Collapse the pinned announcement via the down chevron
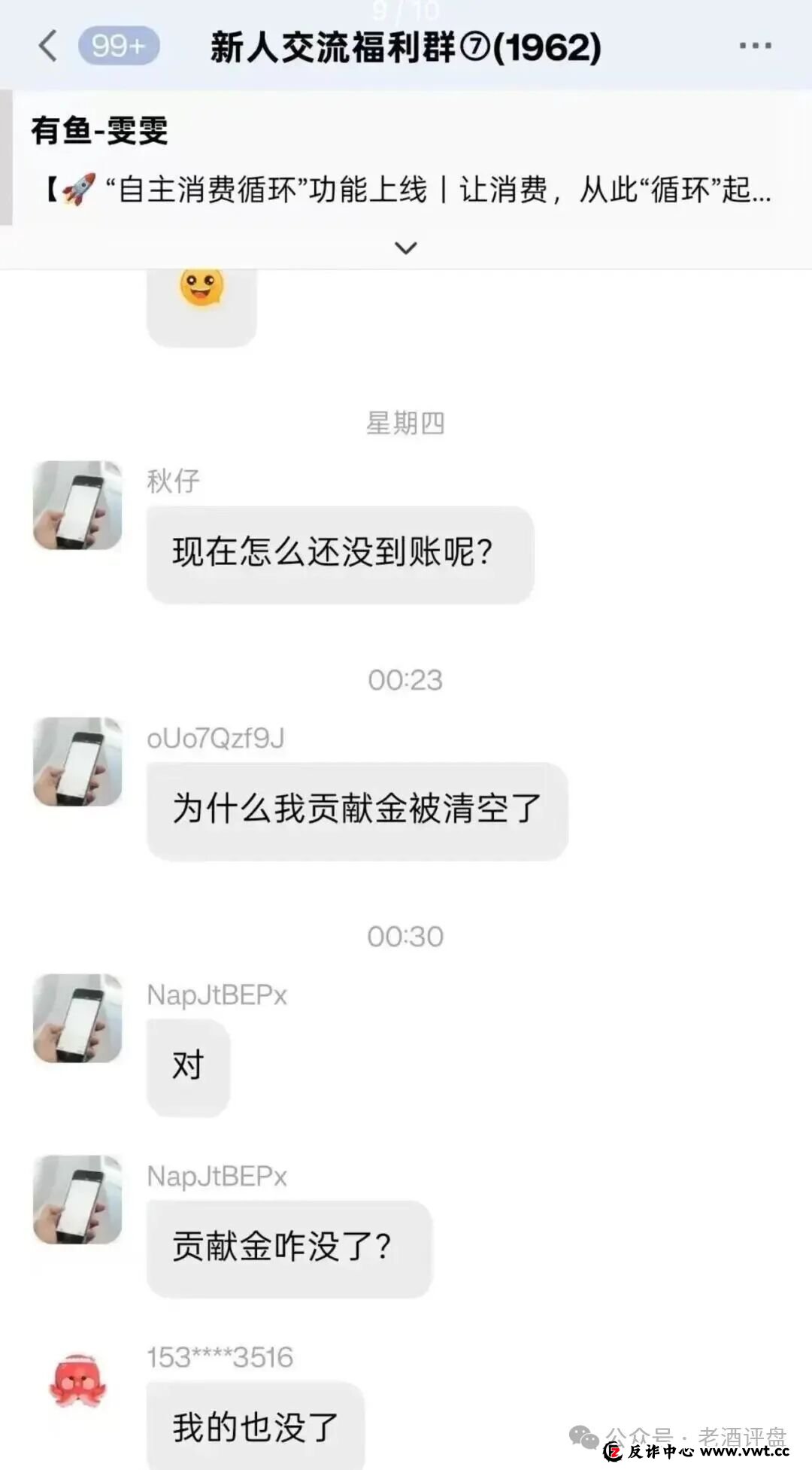Image resolution: width=812 pixels, height=1470 pixels. pyautogui.click(x=405, y=247)
